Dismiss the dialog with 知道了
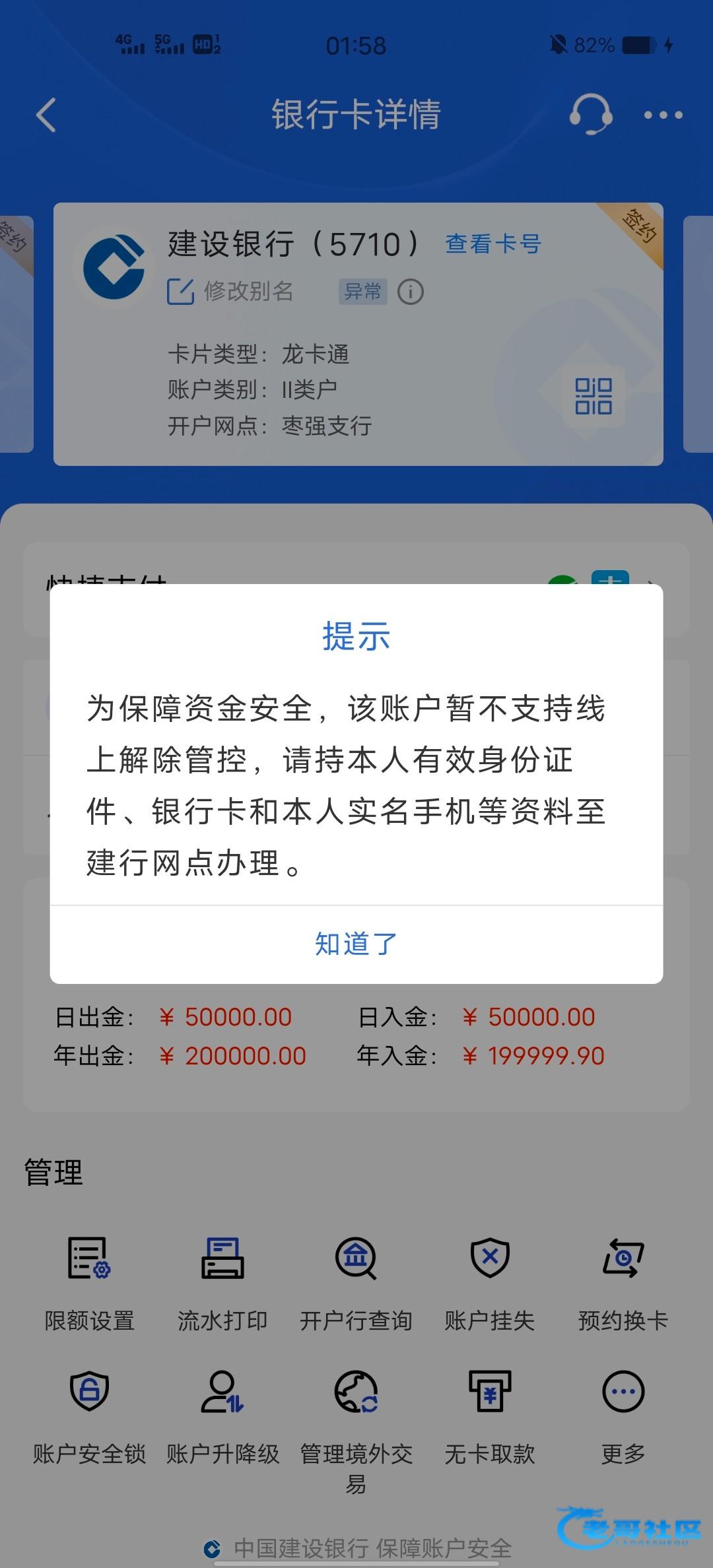The height and width of the screenshot is (1568, 713). [356, 944]
